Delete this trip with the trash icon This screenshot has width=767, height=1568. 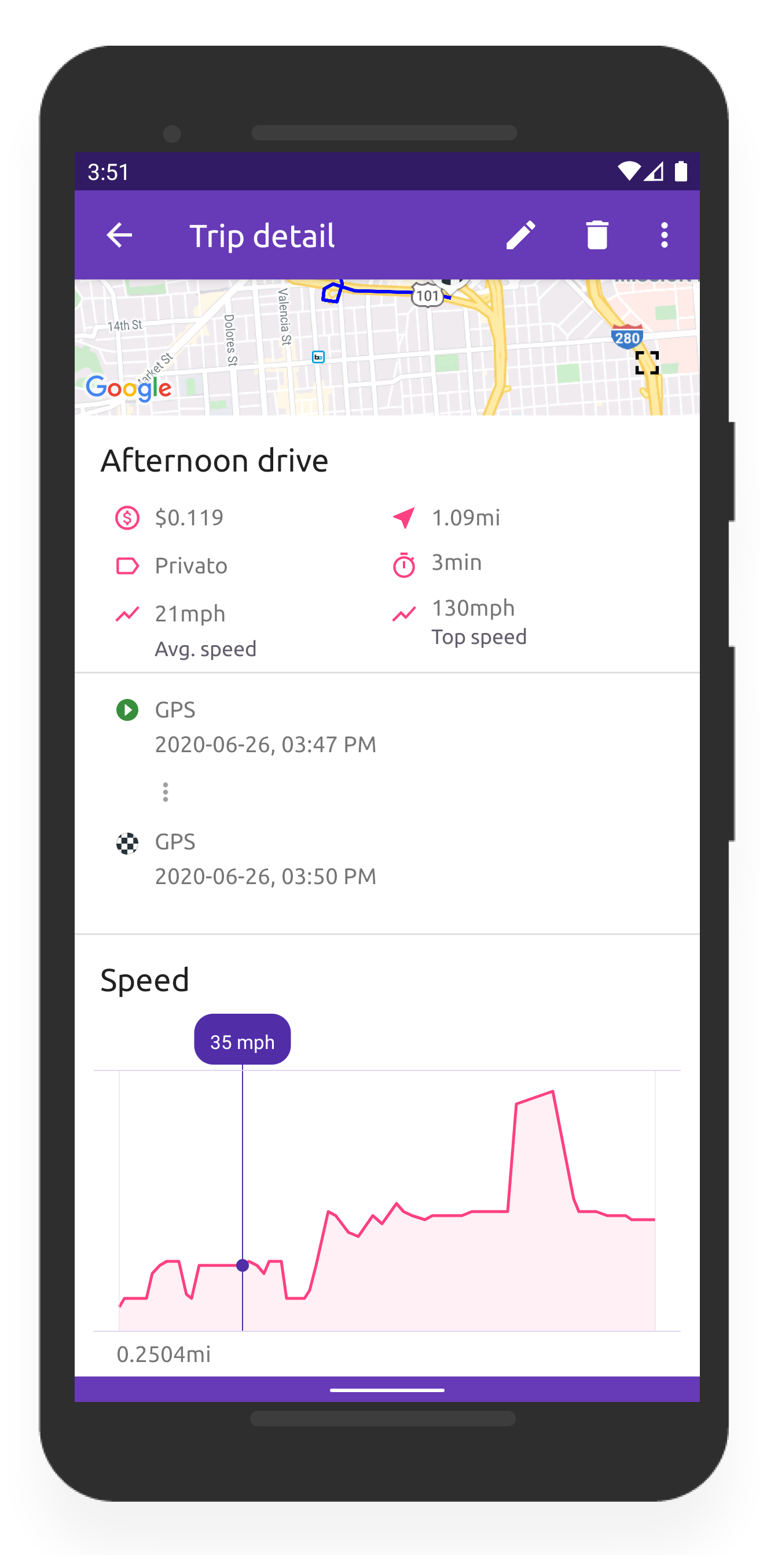coord(597,235)
